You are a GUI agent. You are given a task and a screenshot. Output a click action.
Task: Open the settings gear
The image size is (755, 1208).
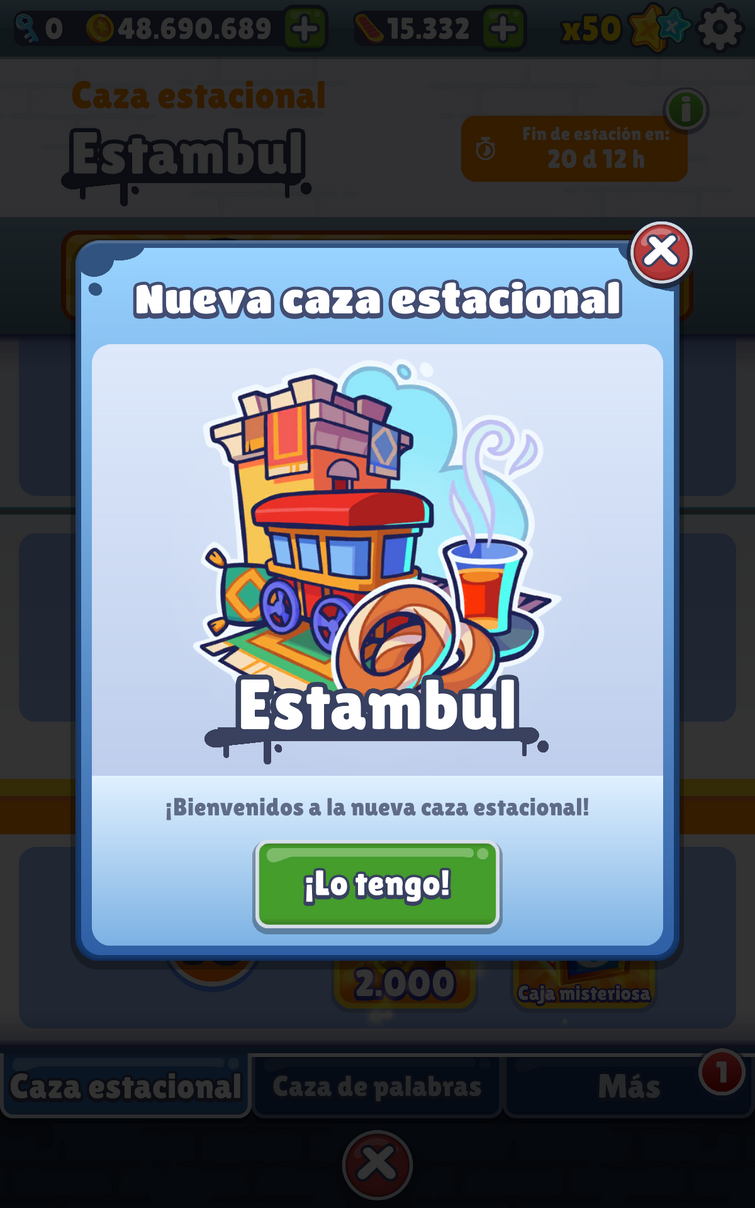pos(719,28)
